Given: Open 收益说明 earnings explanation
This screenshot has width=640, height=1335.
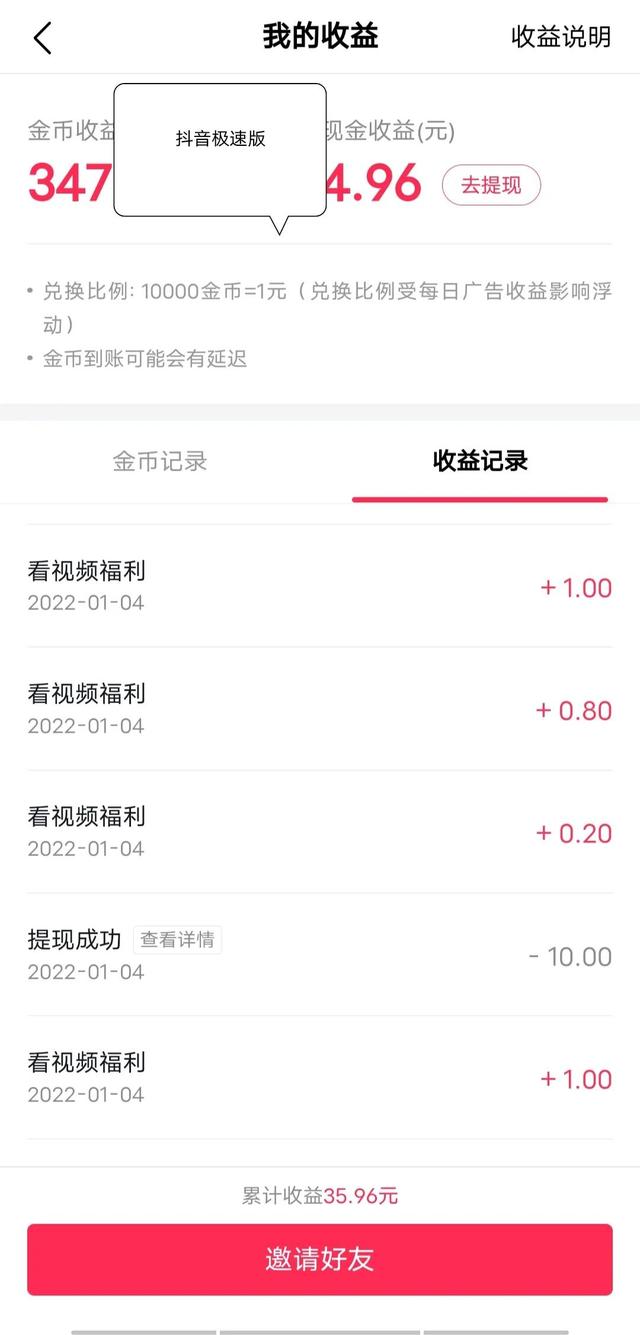Looking at the screenshot, I should 560,37.
